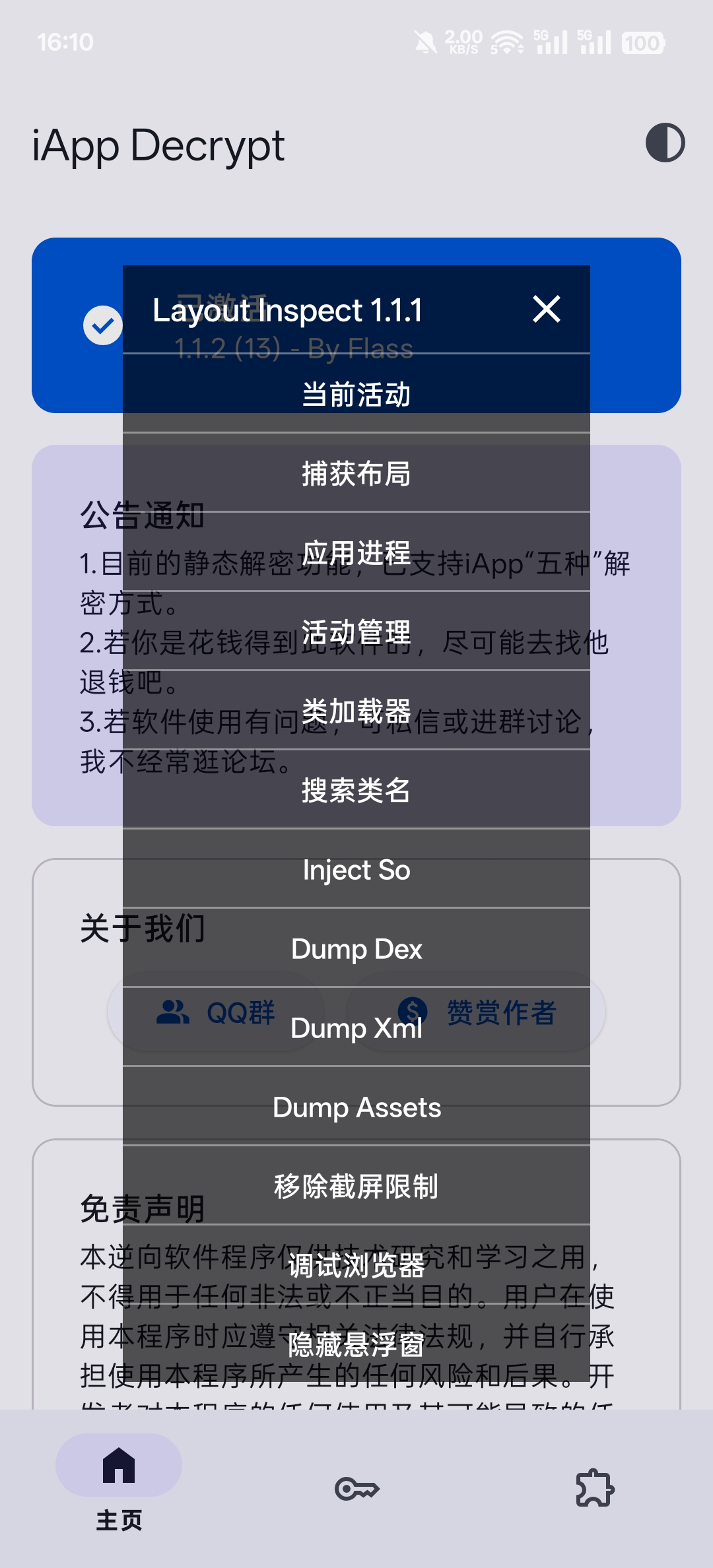
Task: Close the Layout Inspect floating panel
Action: 547,309
